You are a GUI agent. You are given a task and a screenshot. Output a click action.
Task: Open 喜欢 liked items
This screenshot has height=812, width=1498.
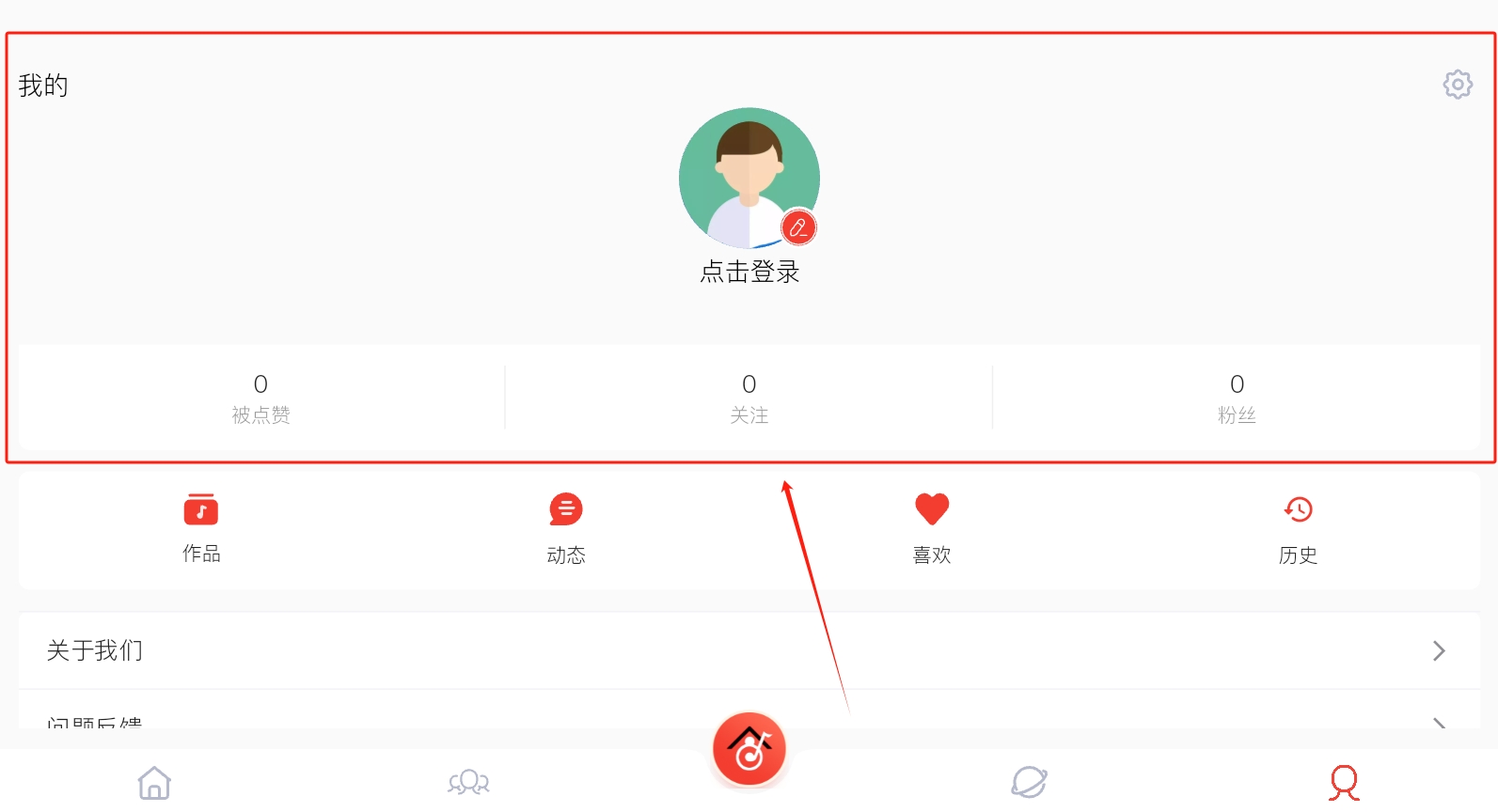pyautogui.click(x=932, y=528)
